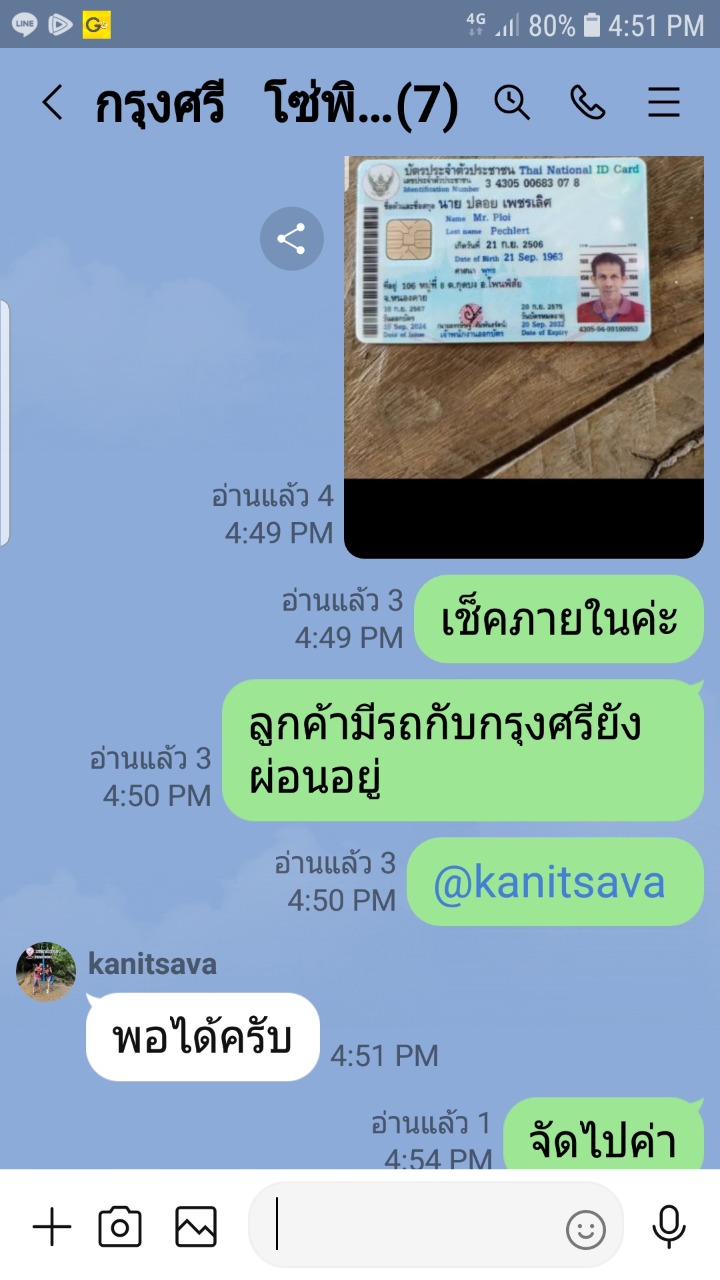Open the chat menu
This screenshot has width=720, height=1280.
point(664,103)
